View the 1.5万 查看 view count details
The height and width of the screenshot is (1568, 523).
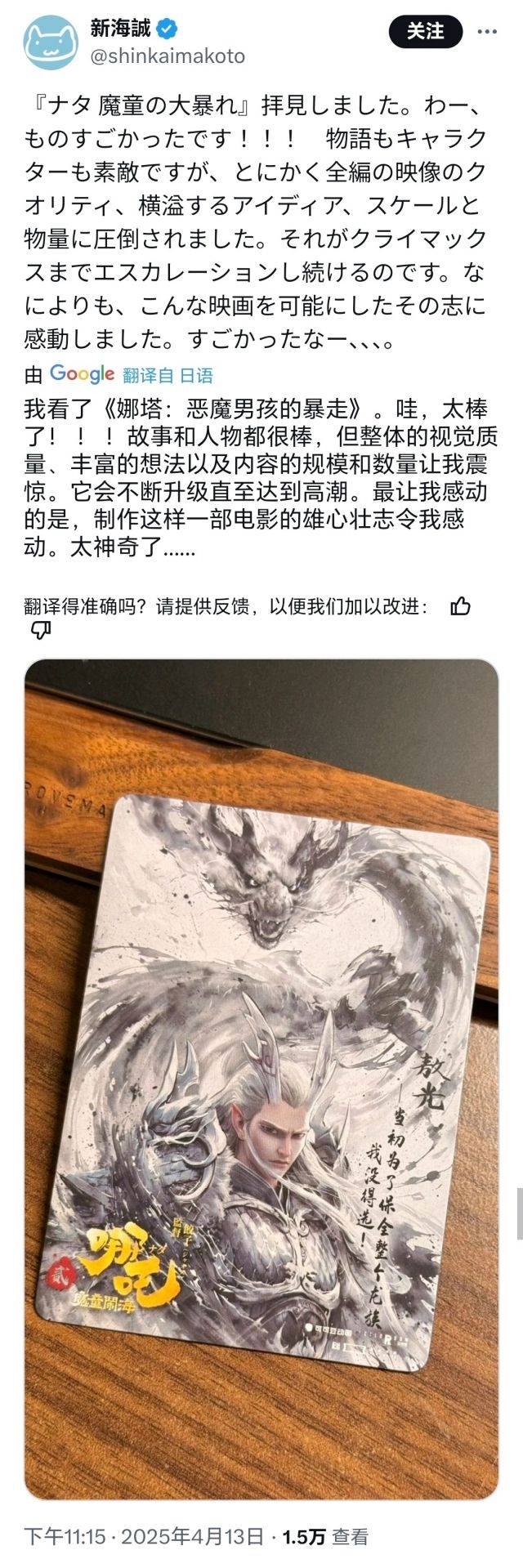325,1537
